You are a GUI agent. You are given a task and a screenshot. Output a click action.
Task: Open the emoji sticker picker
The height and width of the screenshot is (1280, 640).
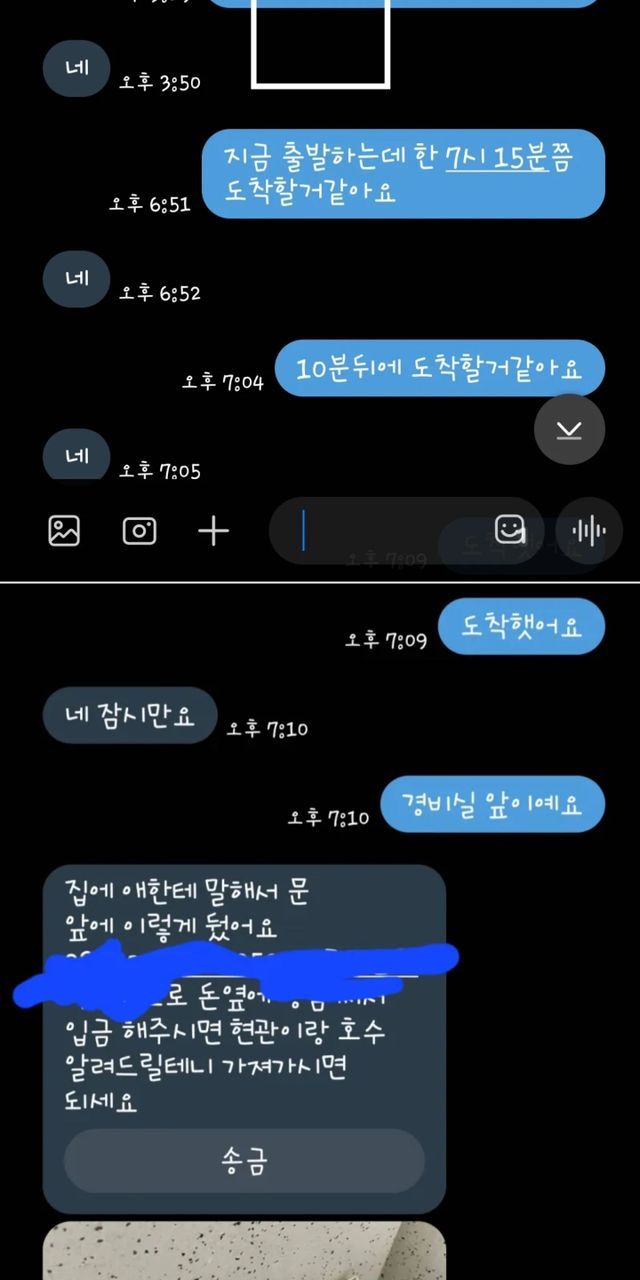coord(510,530)
